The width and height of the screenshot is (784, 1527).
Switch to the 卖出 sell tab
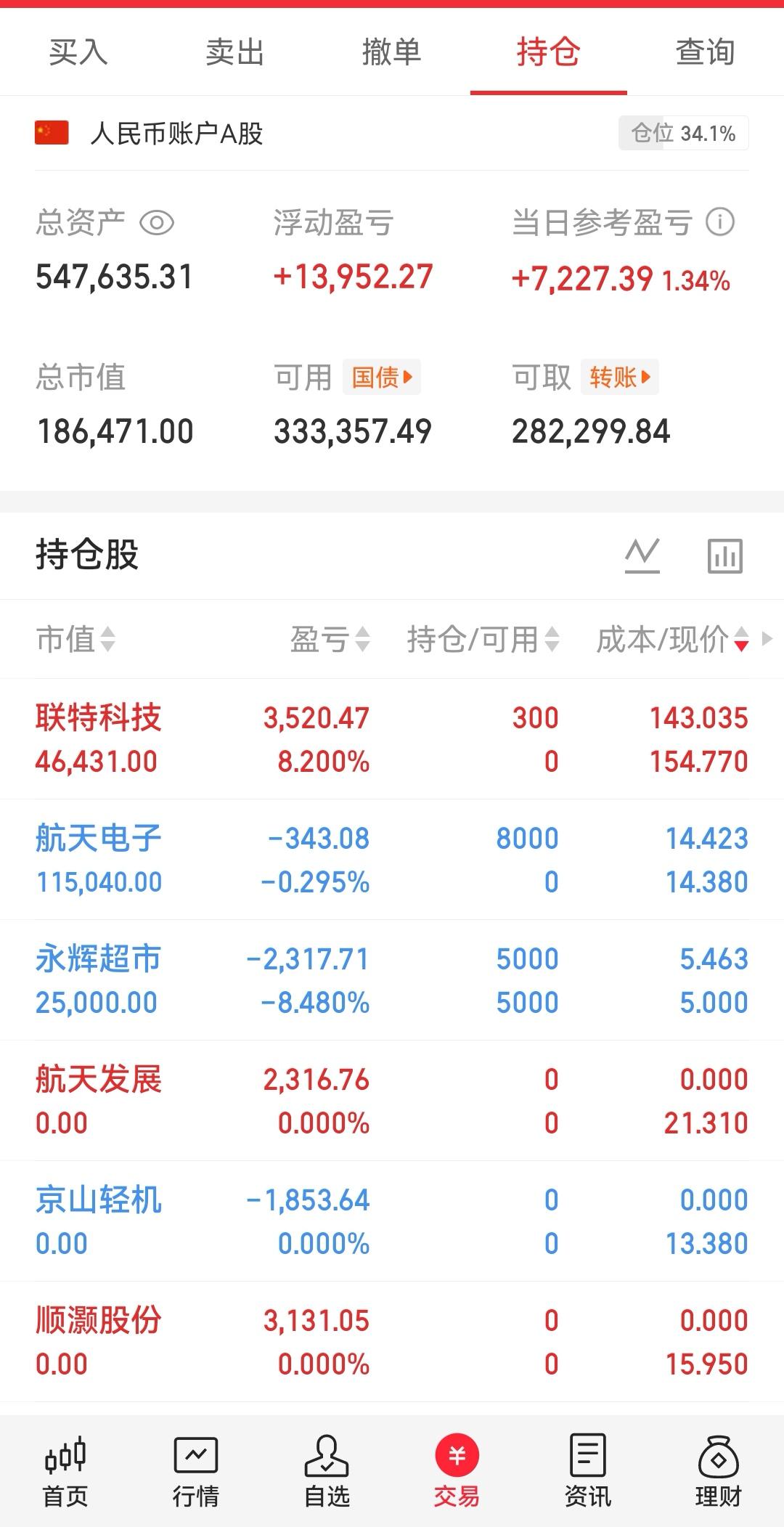coord(234,52)
